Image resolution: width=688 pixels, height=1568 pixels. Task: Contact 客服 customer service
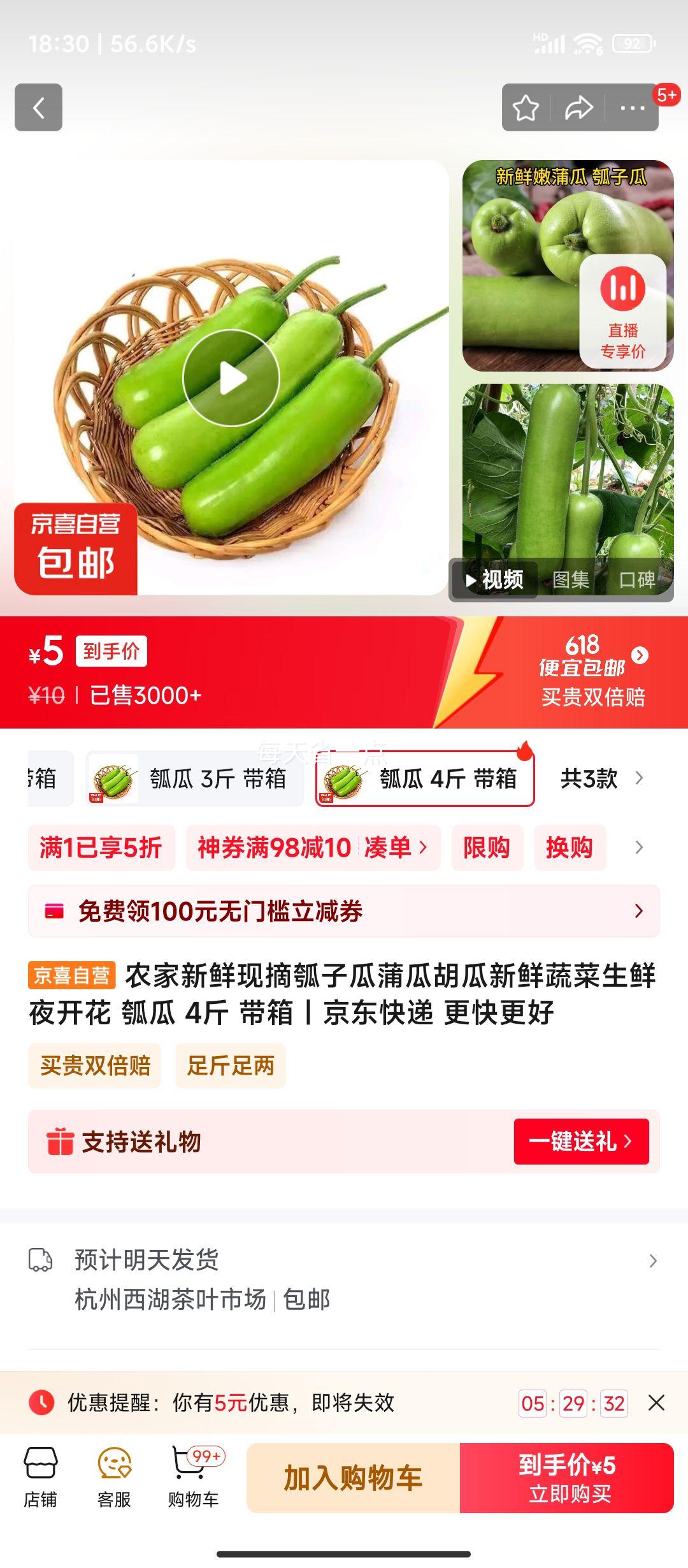pyautogui.click(x=115, y=1477)
